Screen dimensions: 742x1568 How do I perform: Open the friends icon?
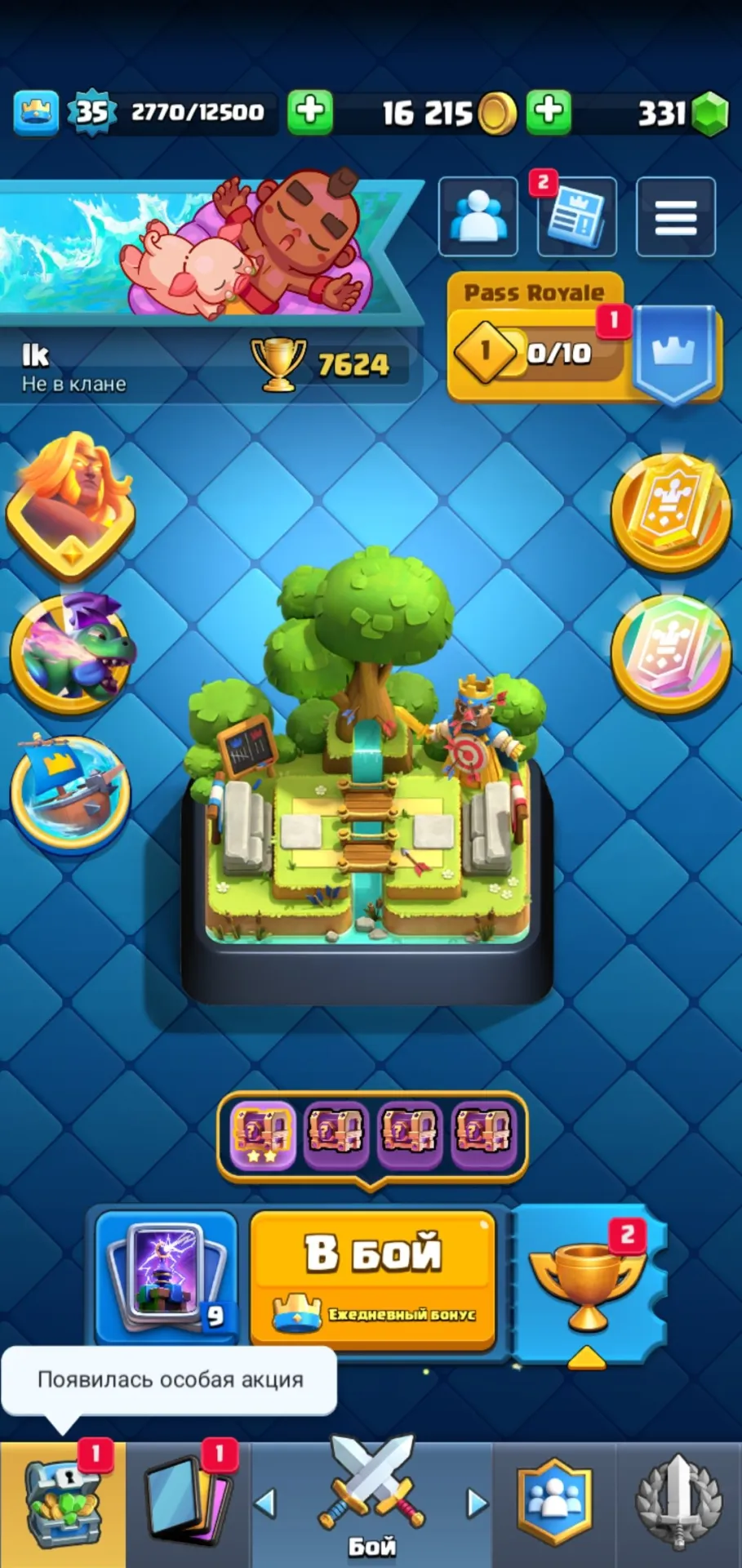click(x=478, y=217)
